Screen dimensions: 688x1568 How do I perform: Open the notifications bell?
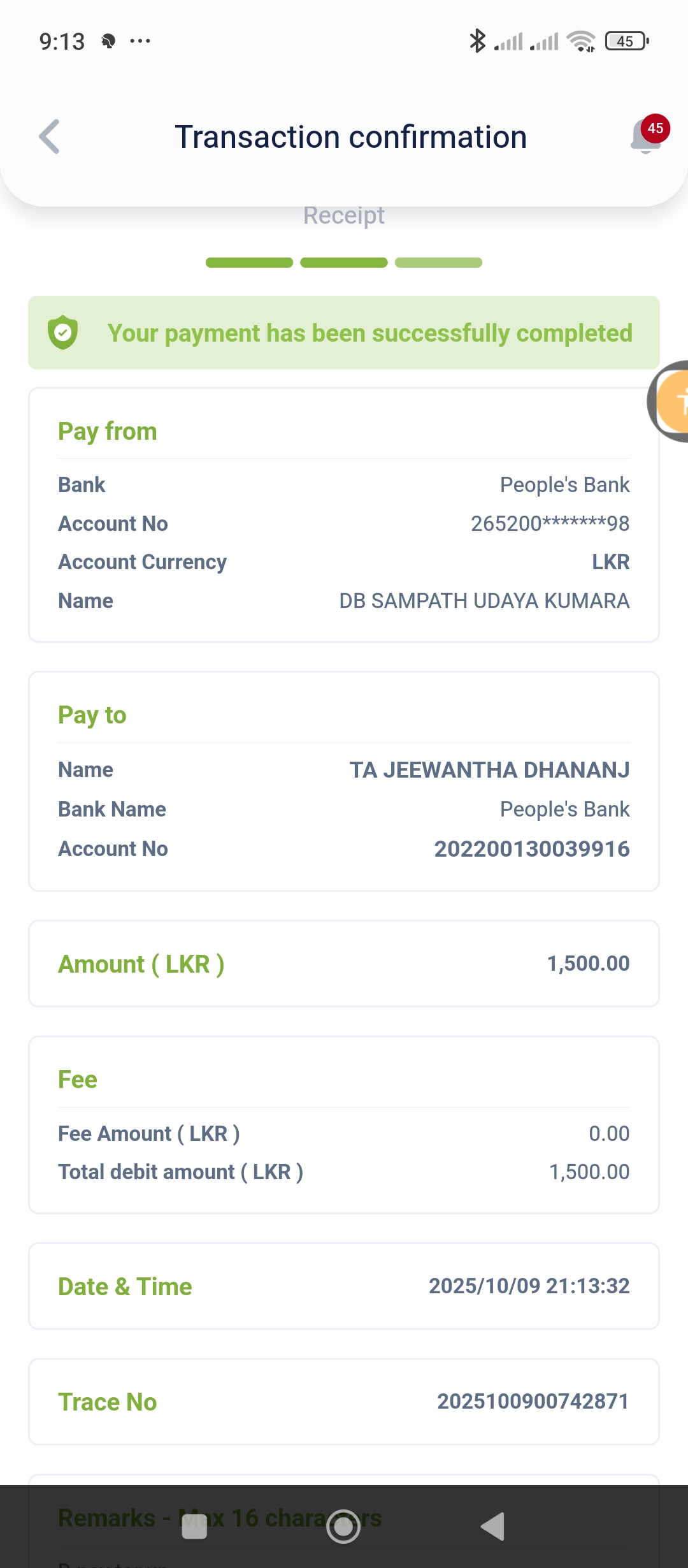pyautogui.click(x=647, y=136)
